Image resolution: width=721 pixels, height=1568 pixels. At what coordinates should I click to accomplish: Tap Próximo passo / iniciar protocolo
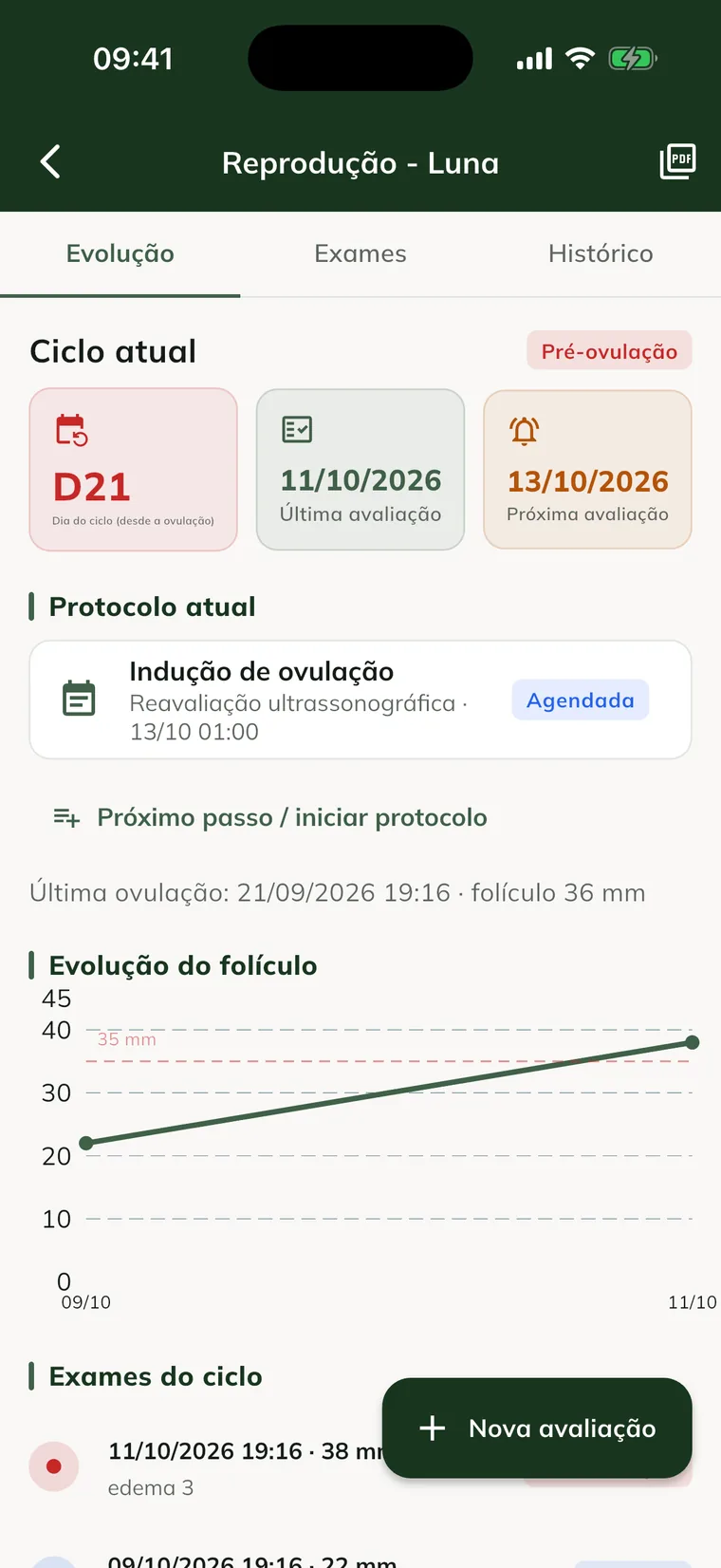click(270, 817)
